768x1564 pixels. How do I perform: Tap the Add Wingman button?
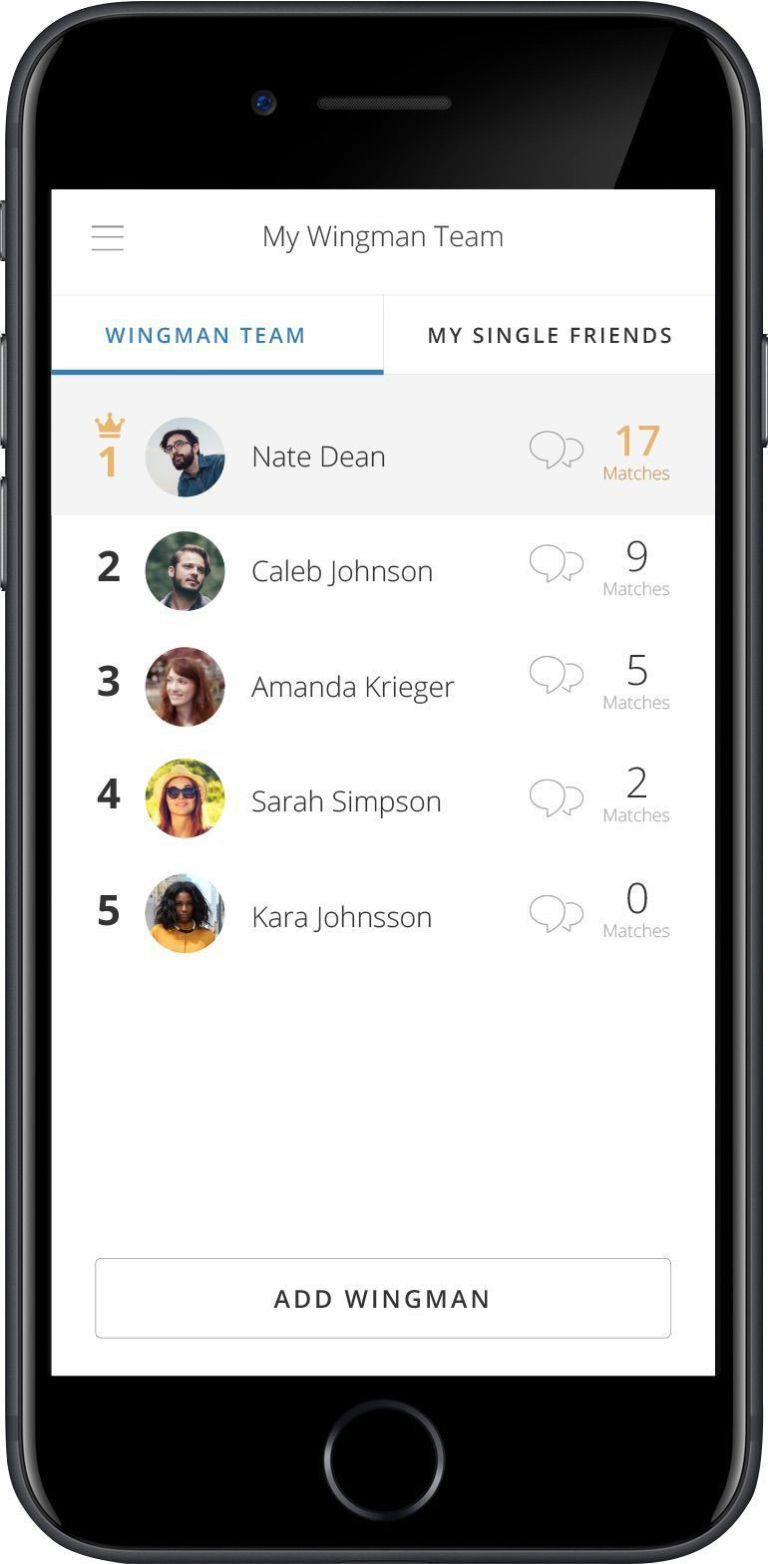tap(383, 1299)
